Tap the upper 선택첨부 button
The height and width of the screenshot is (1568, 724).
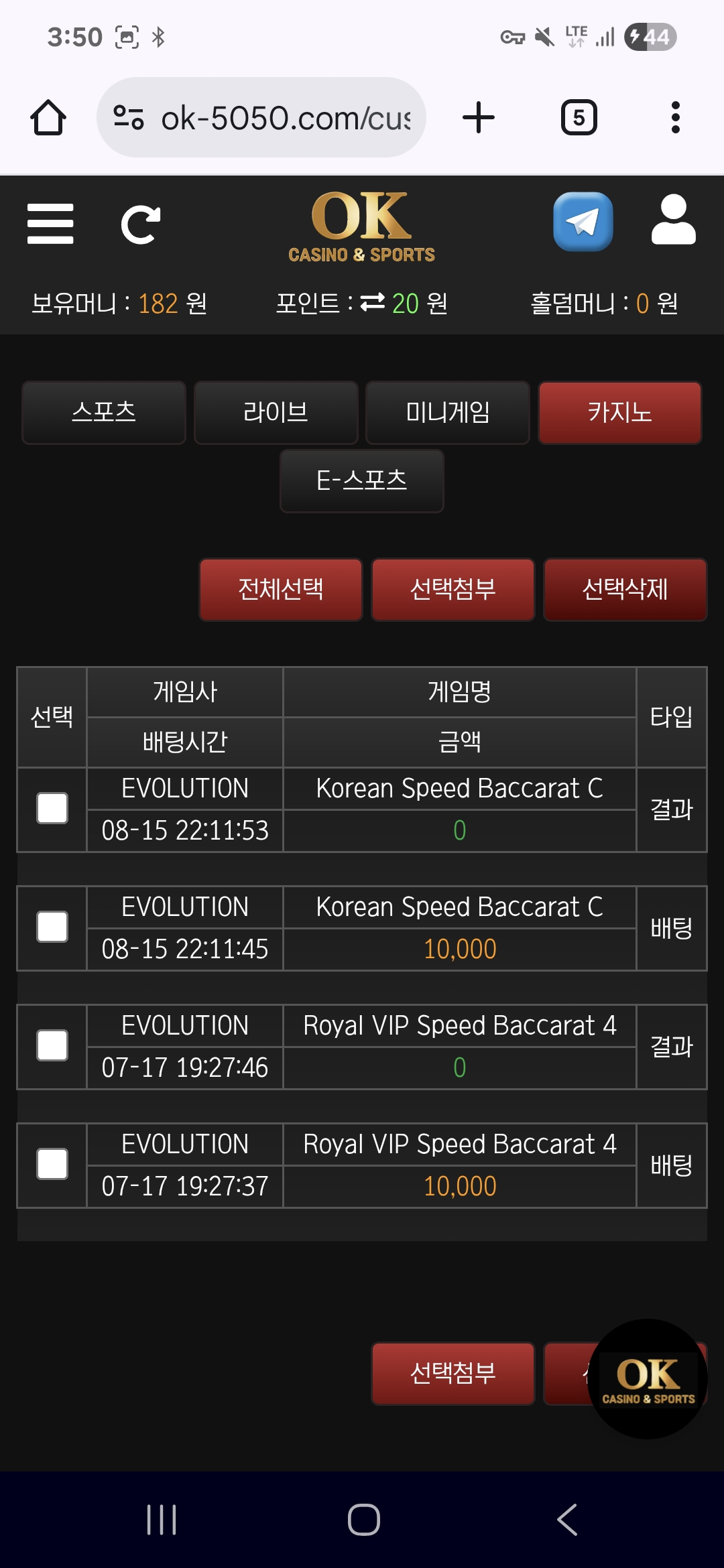tap(452, 590)
